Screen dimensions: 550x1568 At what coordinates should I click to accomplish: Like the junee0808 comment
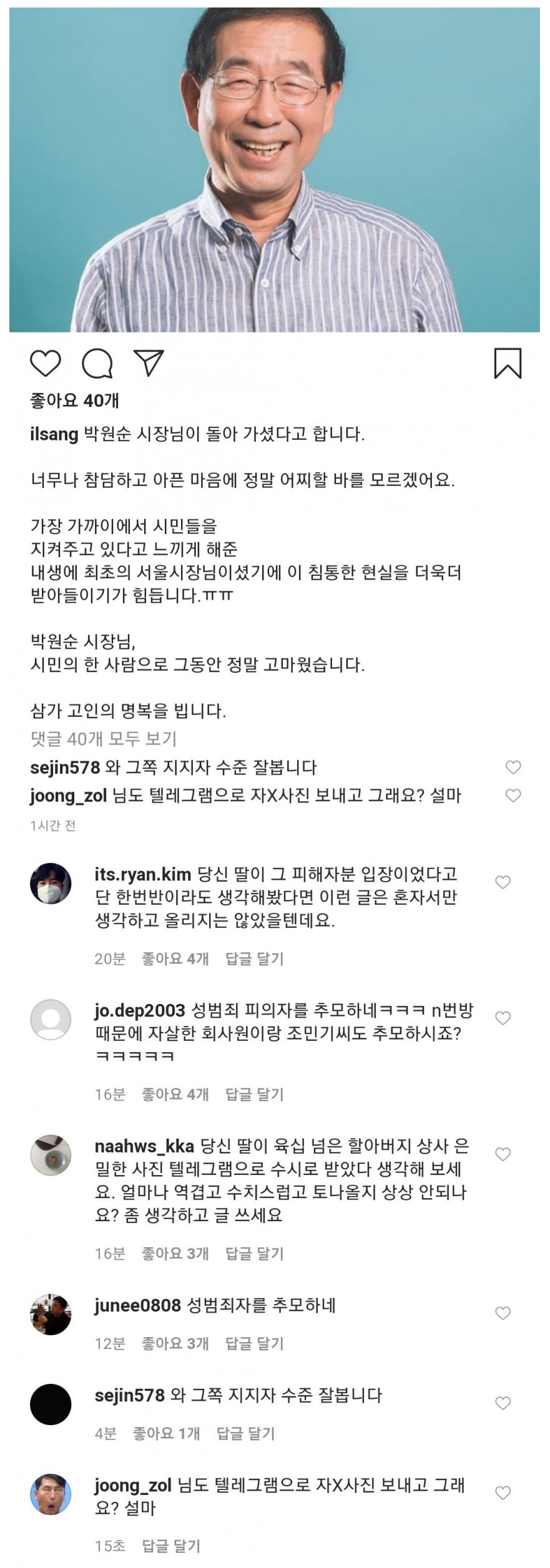[503, 1313]
